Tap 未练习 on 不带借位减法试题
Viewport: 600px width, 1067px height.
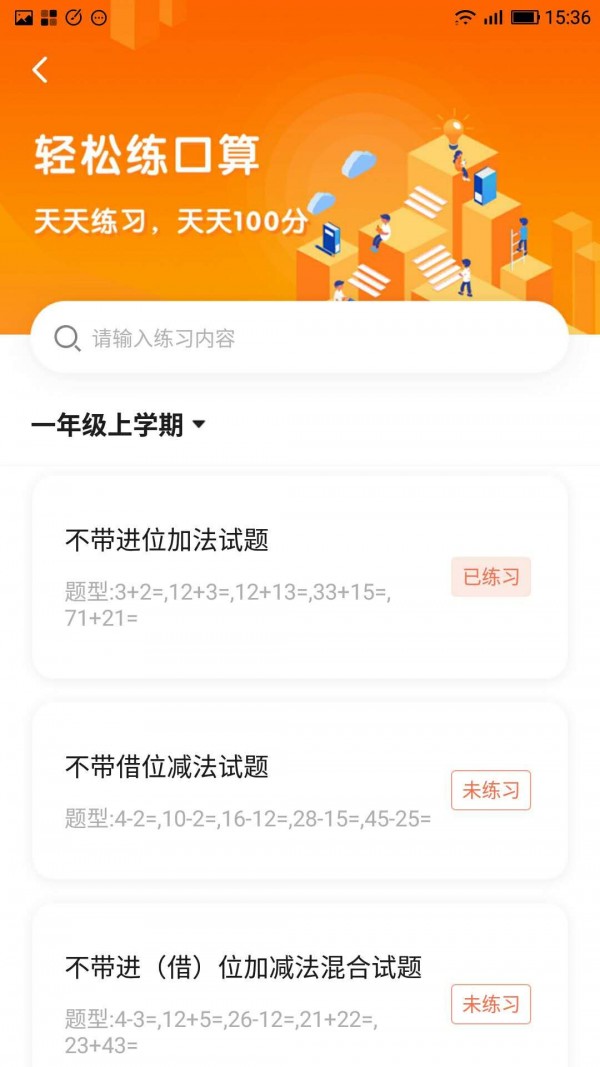pos(490,790)
